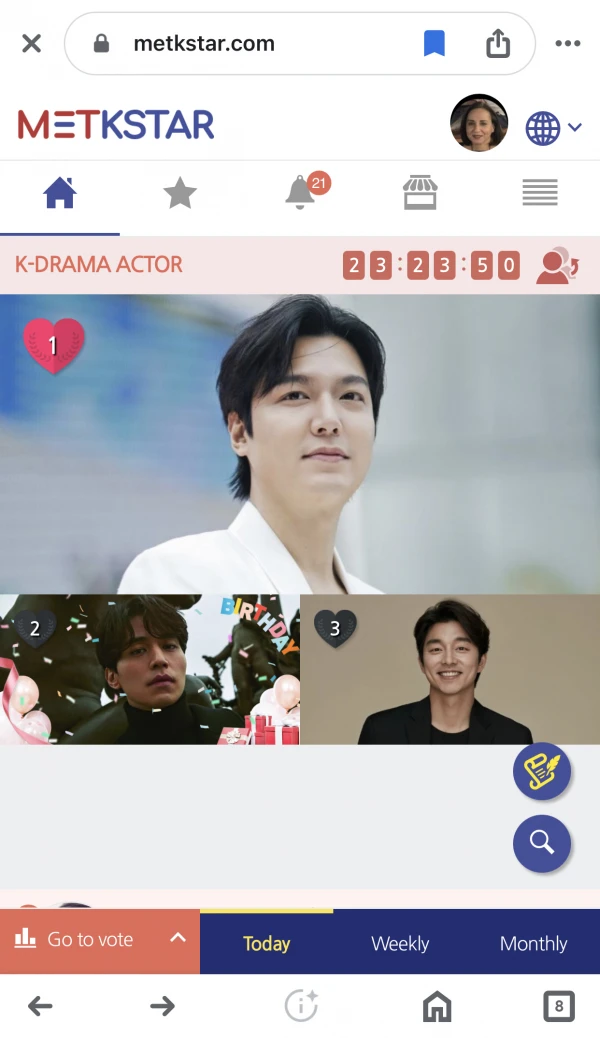Bookmark this page in the browser

434,44
